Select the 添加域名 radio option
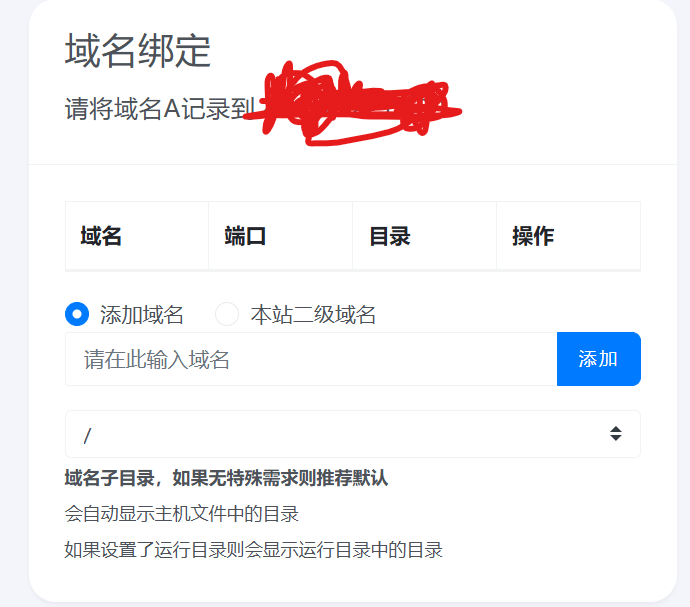The height and width of the screenshot is (607, 690). [x=77, y=314]
